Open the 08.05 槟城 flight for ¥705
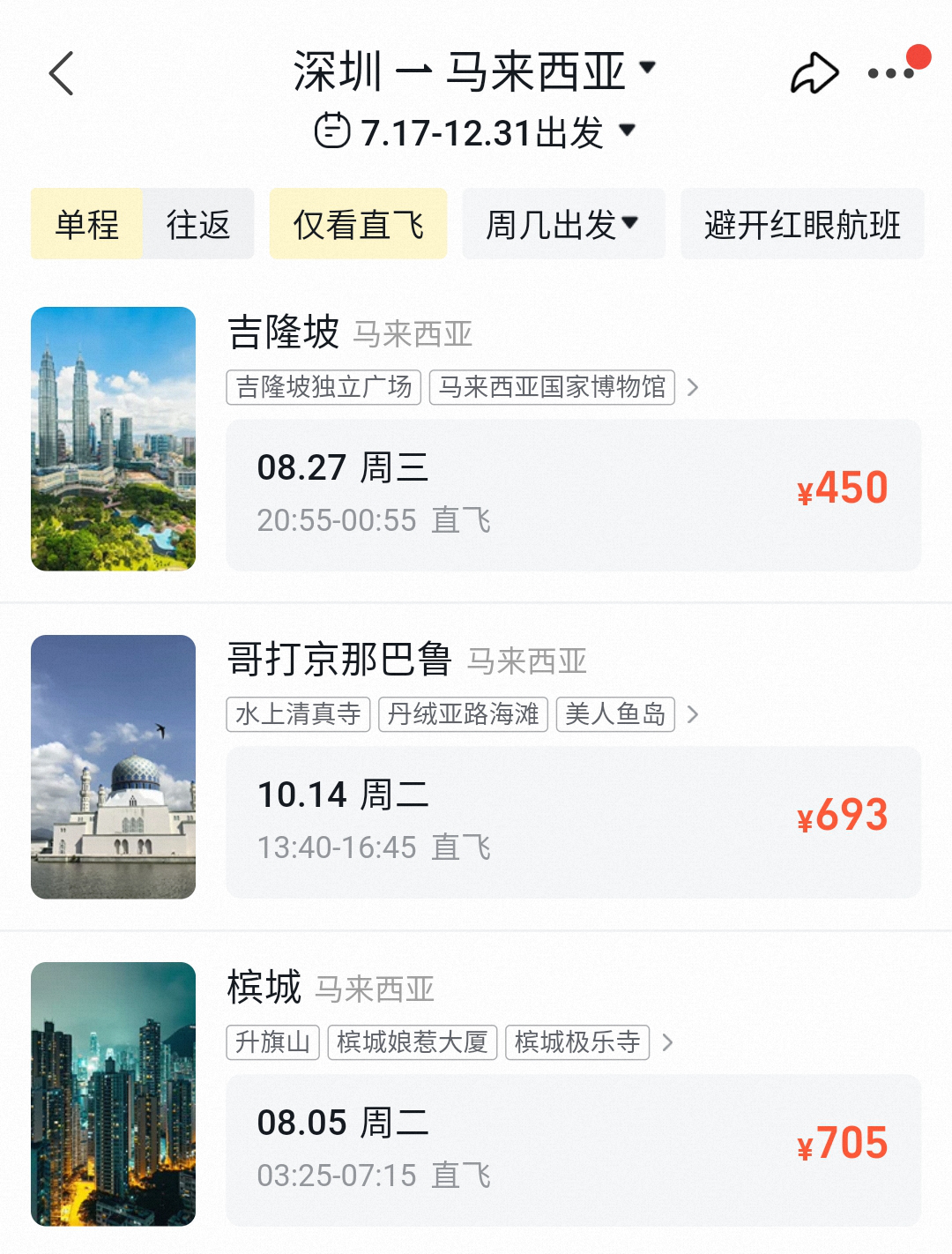Image resolution: width=952 pixels, height=1254 pixels. tap(573, 1150)
